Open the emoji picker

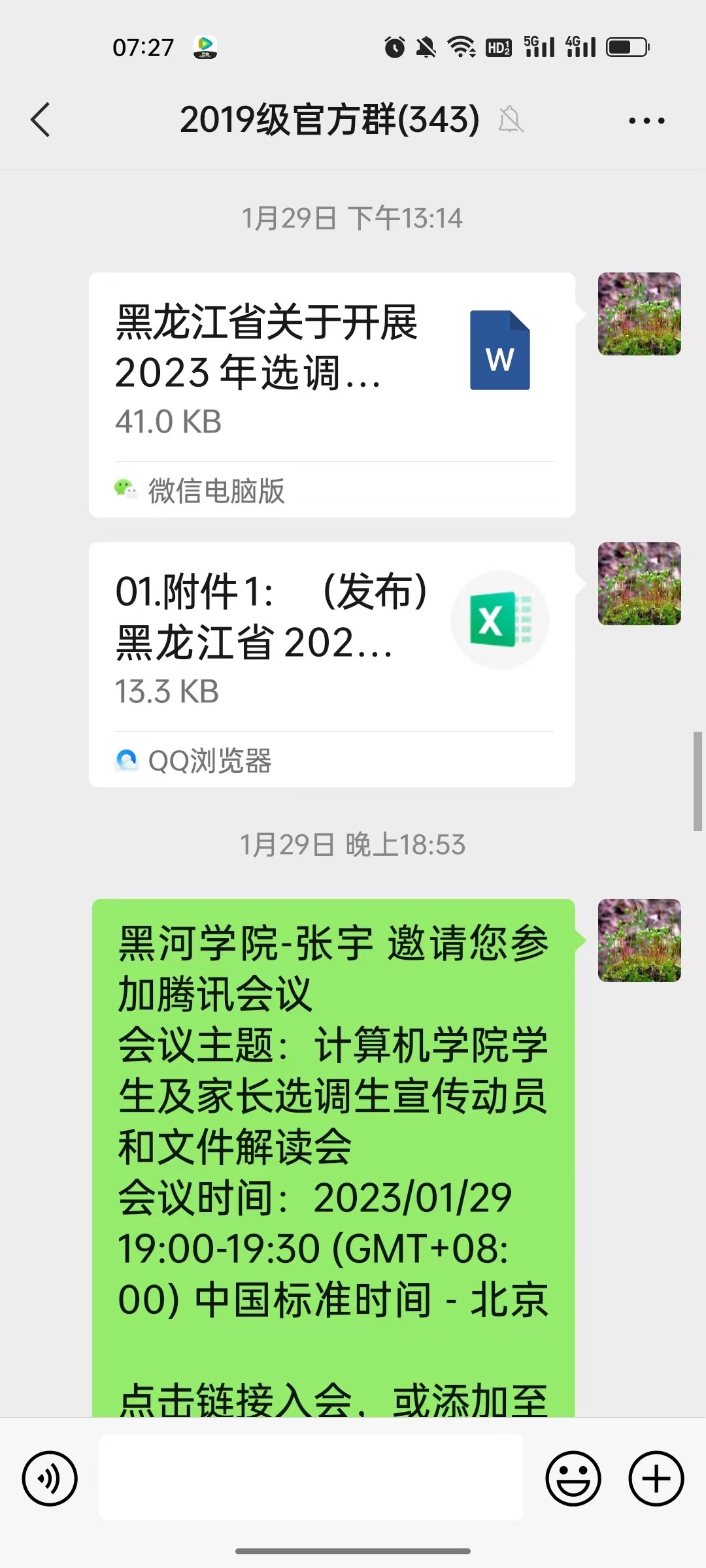[573, 1478]
